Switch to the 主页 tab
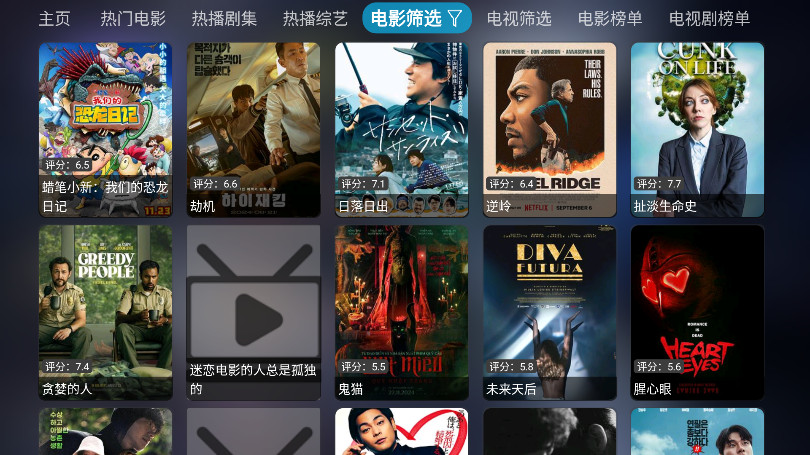Screen dimensions: 810x455 (54, 18)
